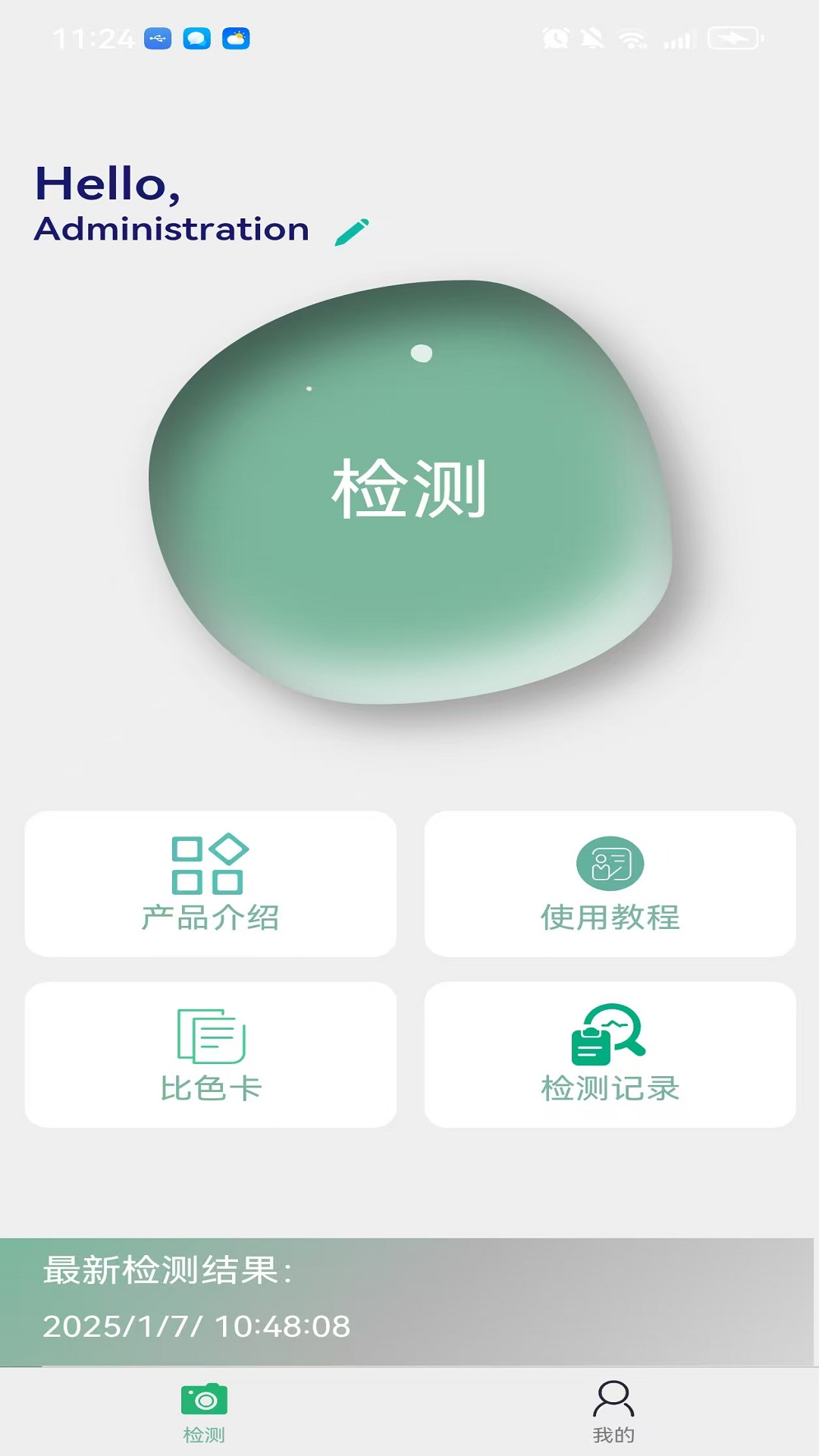Tap the weather icon in the status bar
This screenshot has width=819, height=1456.
coord(237,39)
